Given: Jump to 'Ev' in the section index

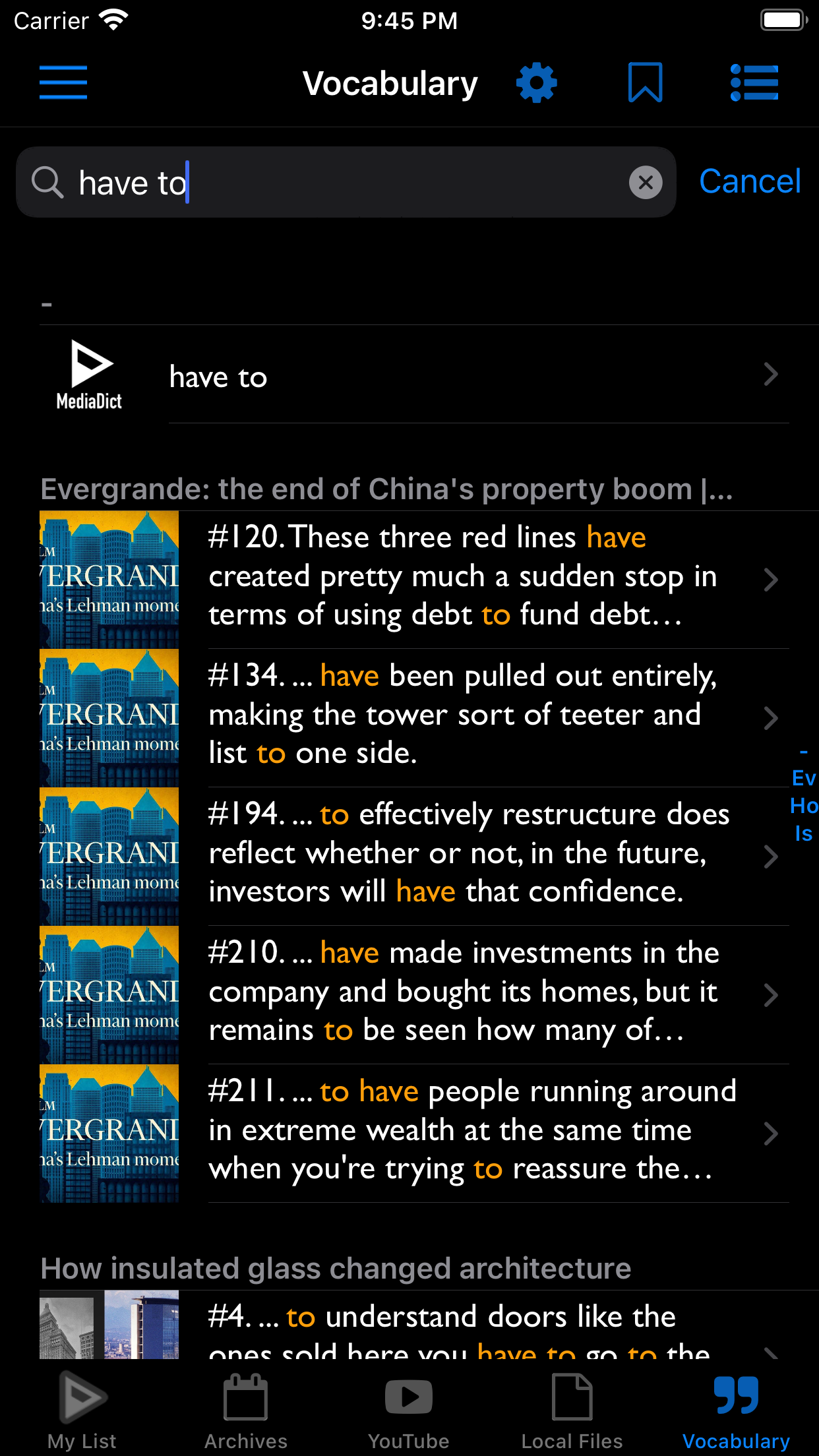Looking at the screenshot, I should [x=804, y=779].
